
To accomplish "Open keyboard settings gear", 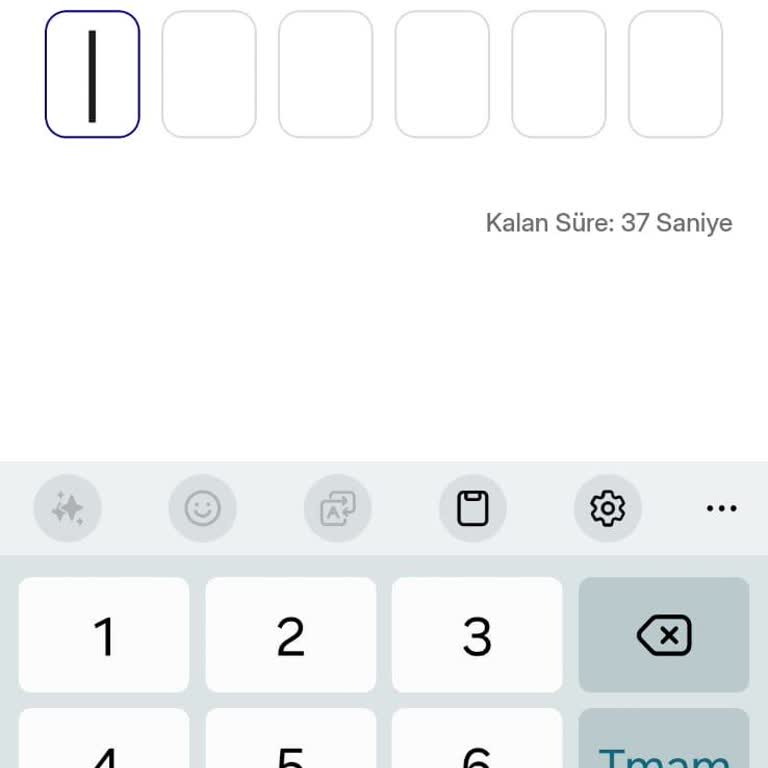I will (607, 508).
